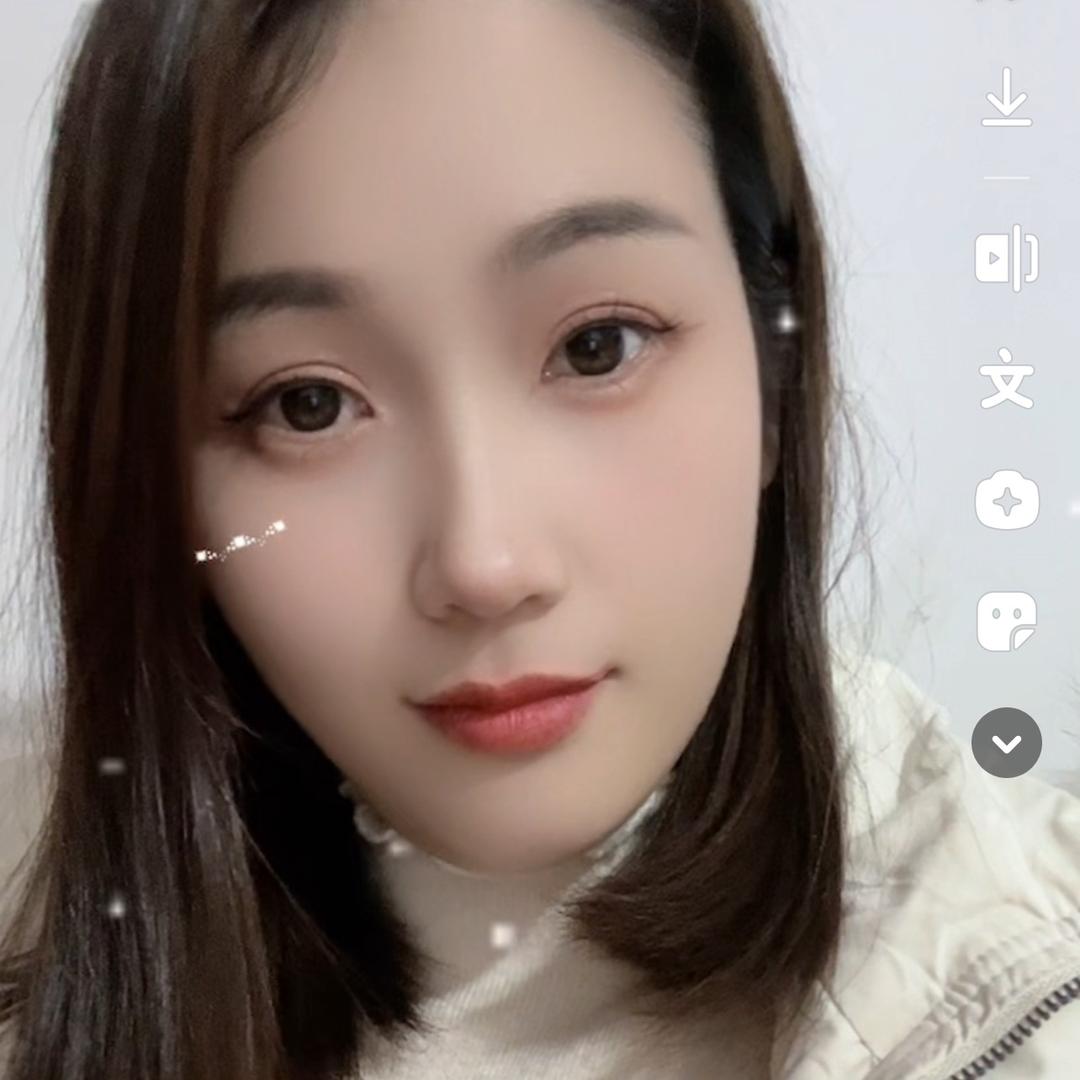The height and width of the screenshot is (1080, 1080).
Task: Add text with the 文 icon
Action: point(1006,379)
